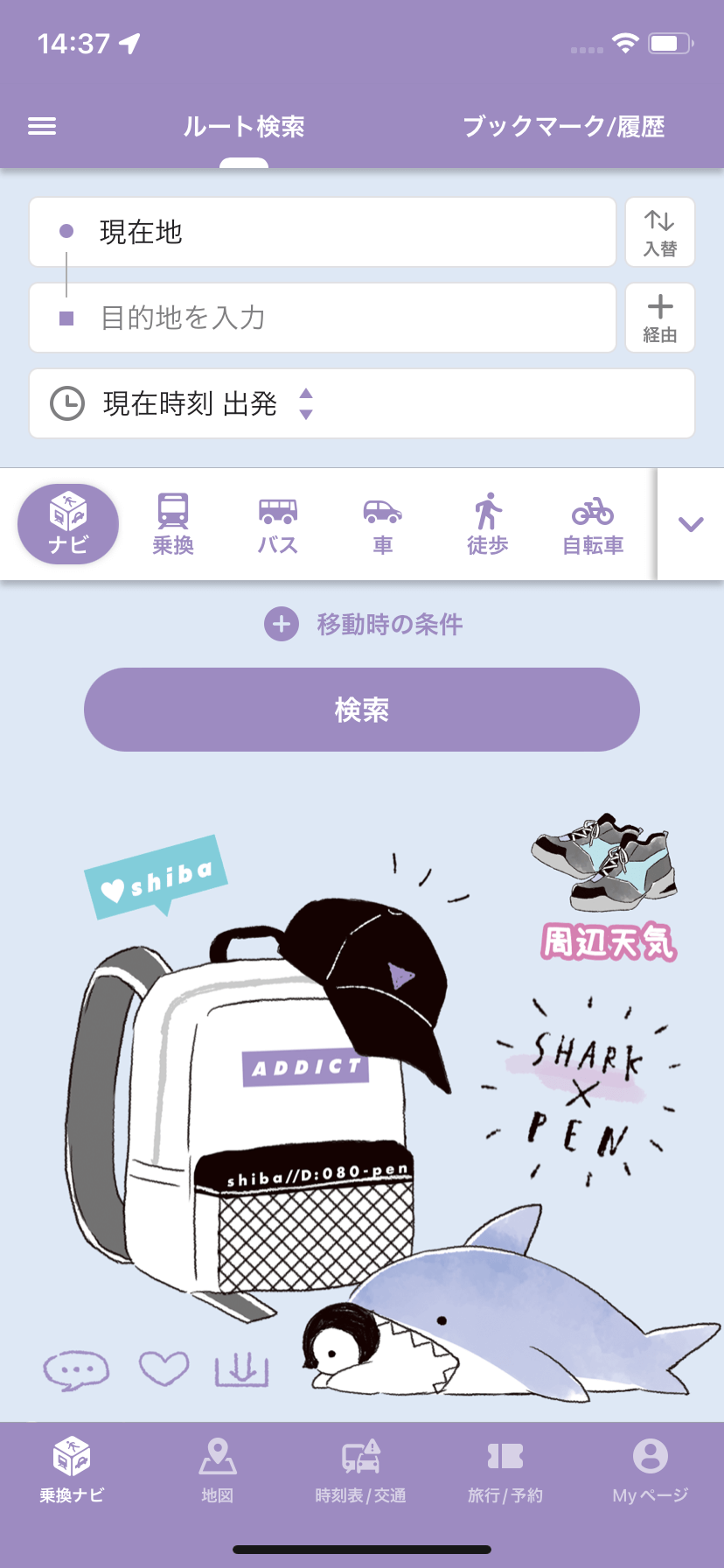This screenshot has width=724, height=1568.
Task: Add 移動時の条件 travel conditions
Action: [363, 625]
